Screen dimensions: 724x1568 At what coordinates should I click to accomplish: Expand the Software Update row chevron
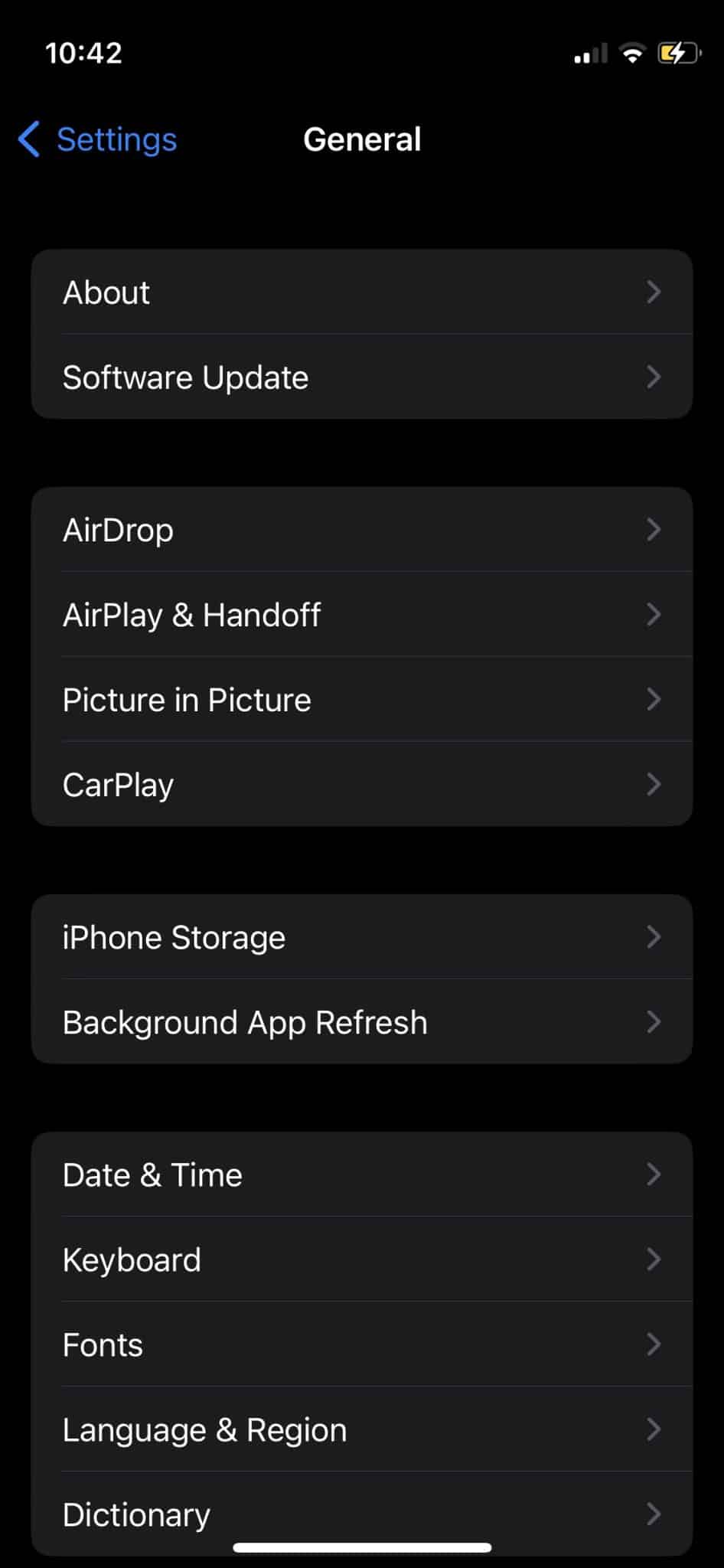tap(654, 377)
